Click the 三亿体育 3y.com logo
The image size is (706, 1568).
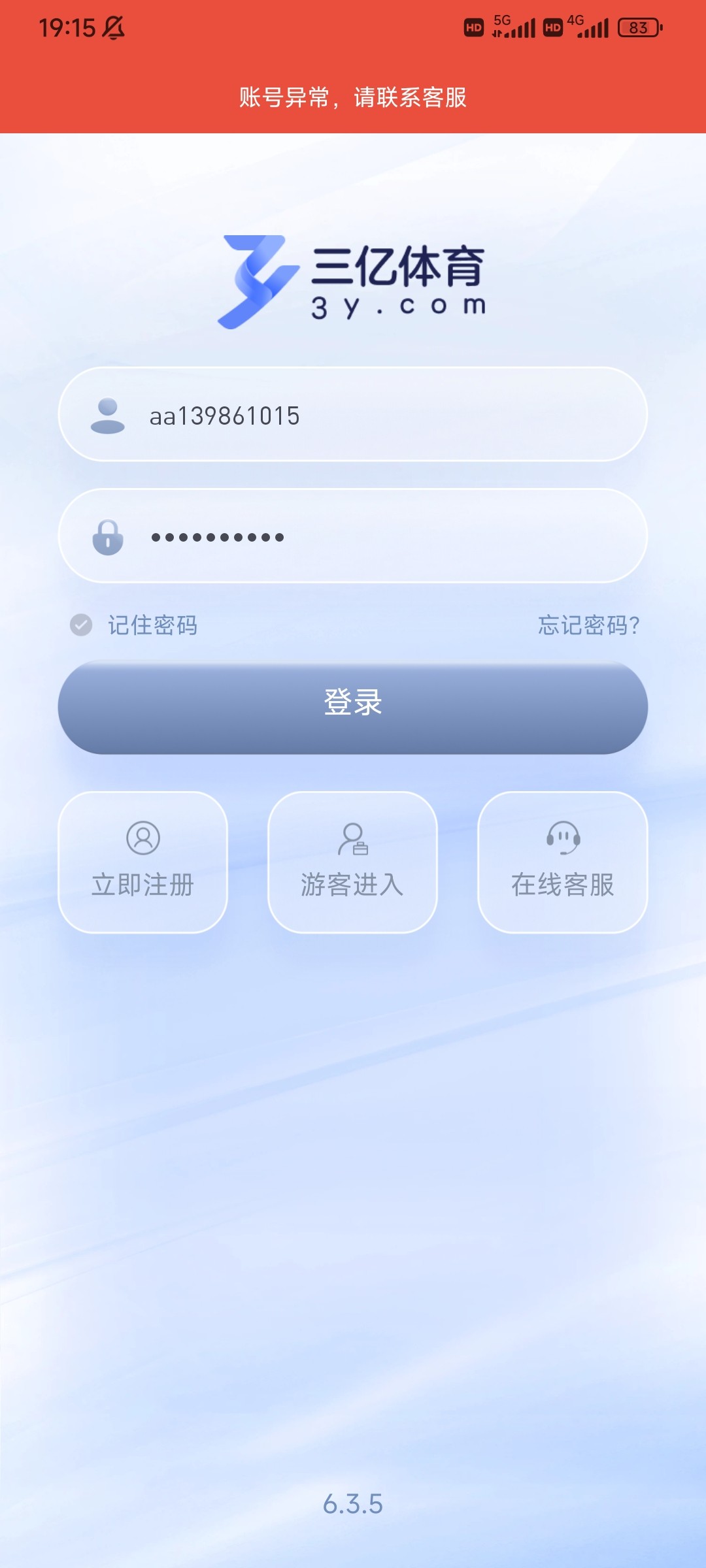[x=353, y=278]
